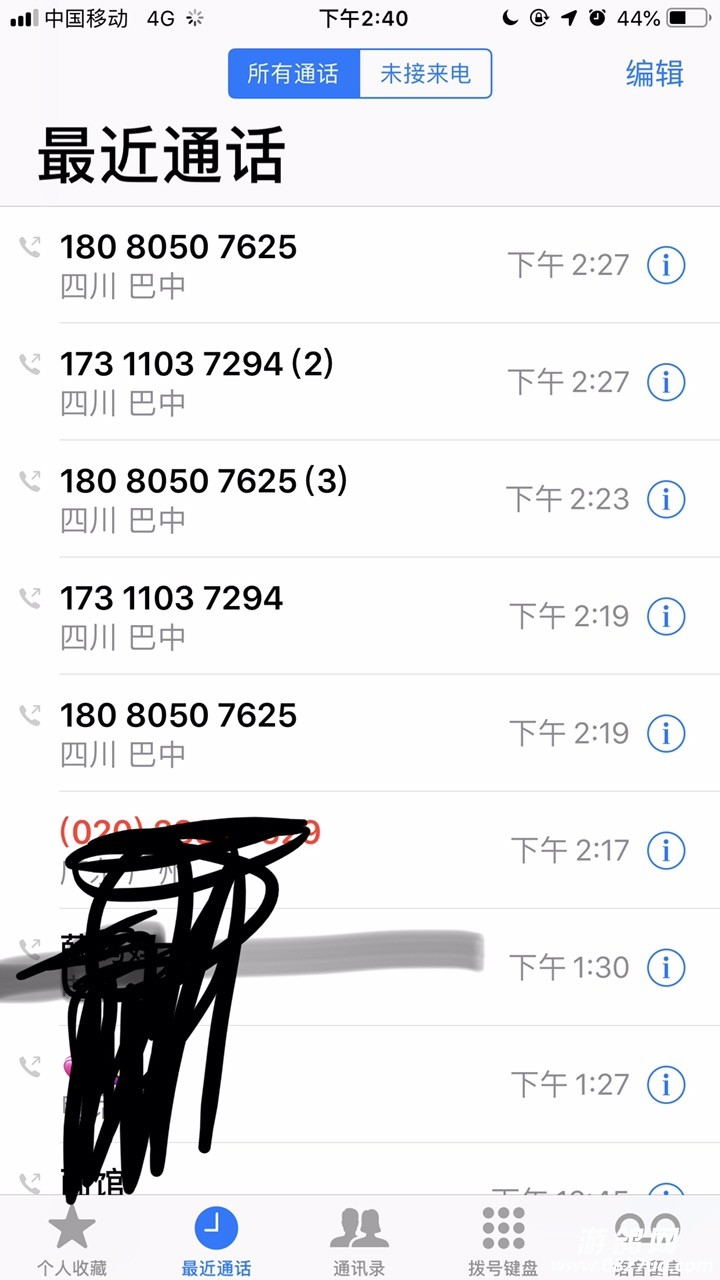Open the 拨号键盘 keypad tab
Viewport: 720px width, 1280px height.
tap(503, 1240)
